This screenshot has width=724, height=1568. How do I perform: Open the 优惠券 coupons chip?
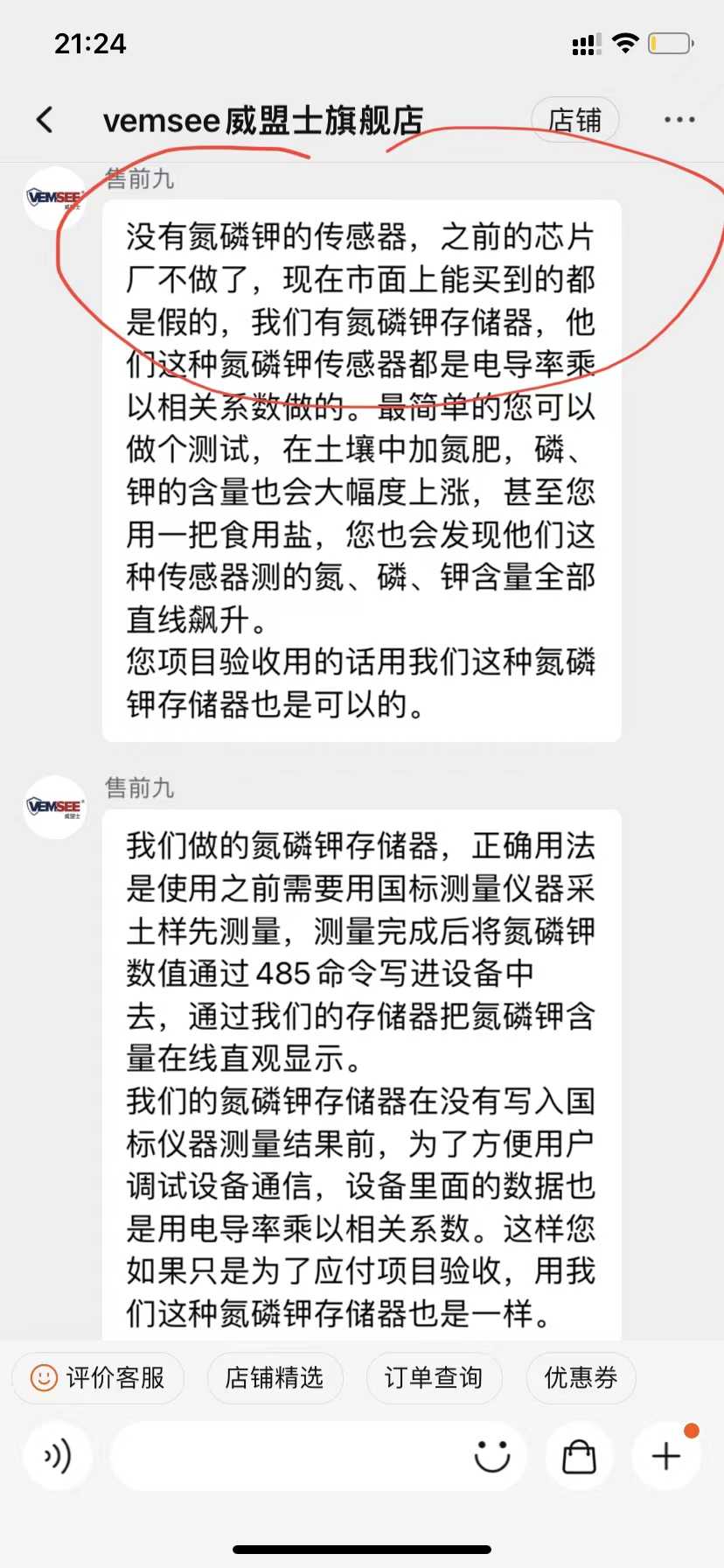pyautogui.click(x=581, y=1378)
